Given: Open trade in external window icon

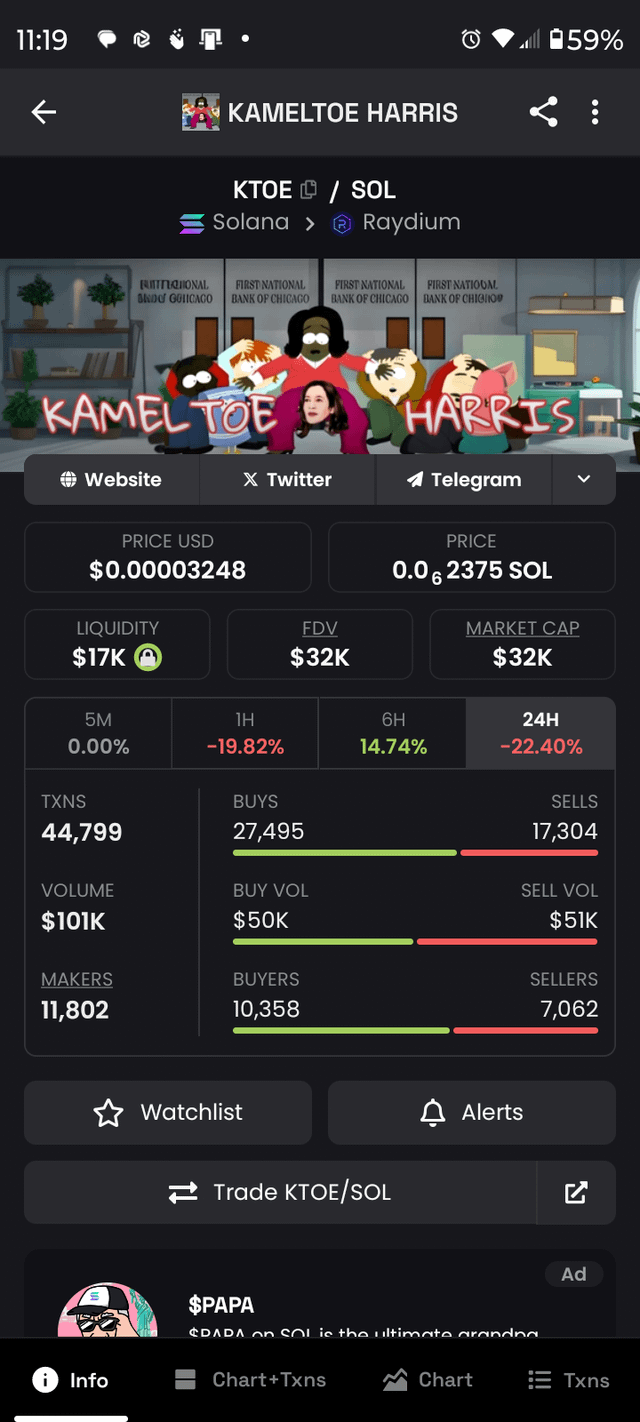Looking at the screenshot, I should pos(576,1192).
